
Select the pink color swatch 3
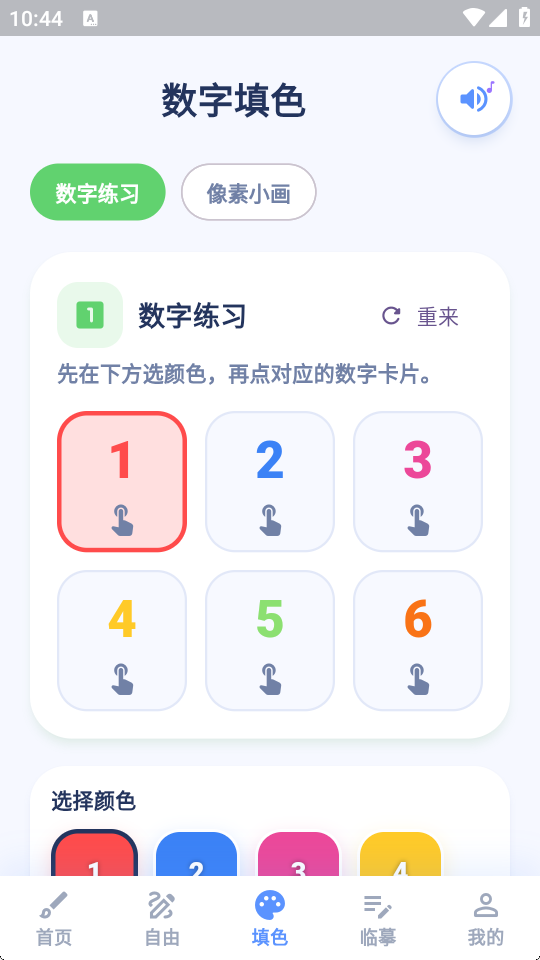(298, 853)
